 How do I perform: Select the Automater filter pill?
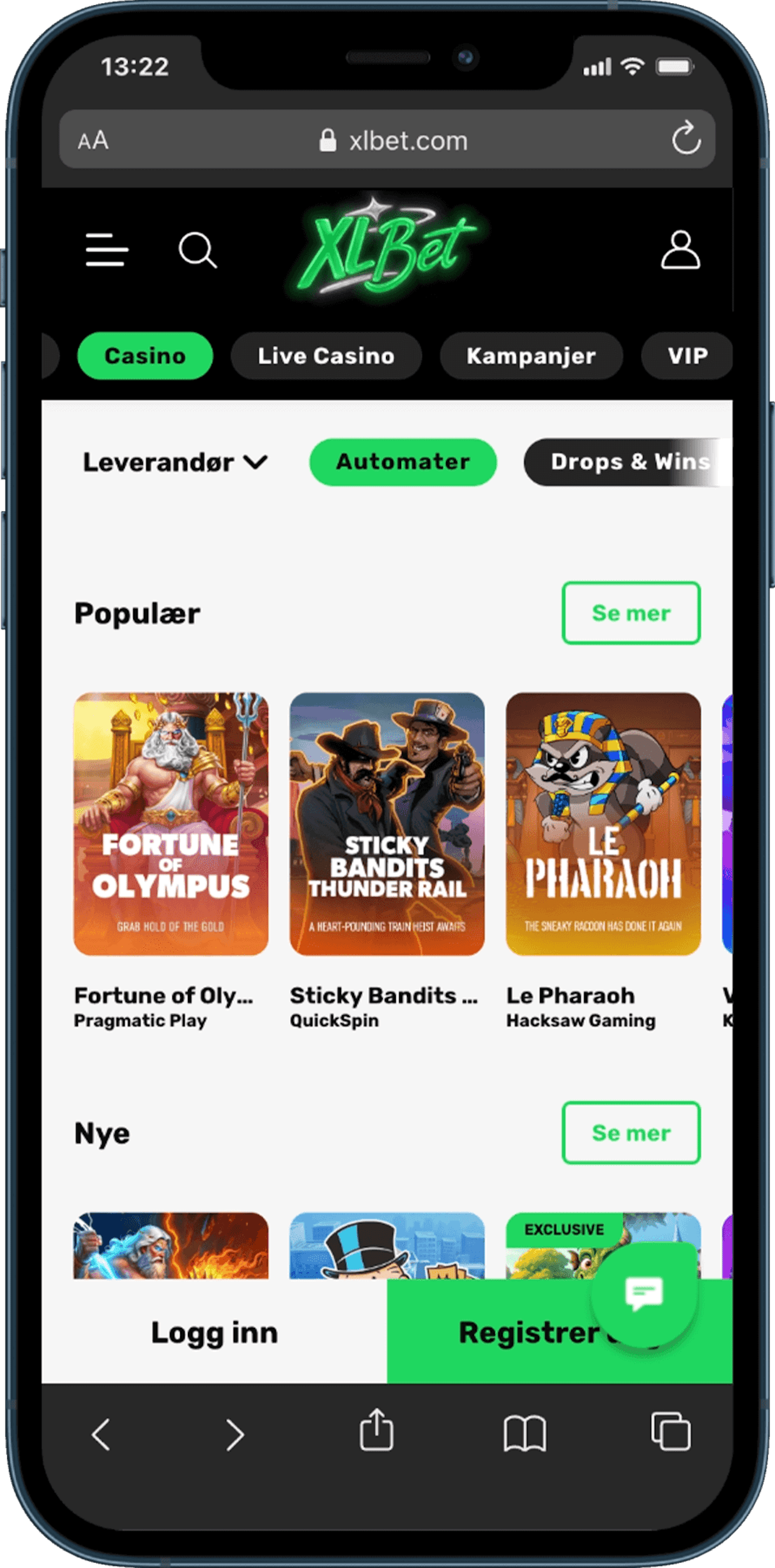tap(403, 461)
